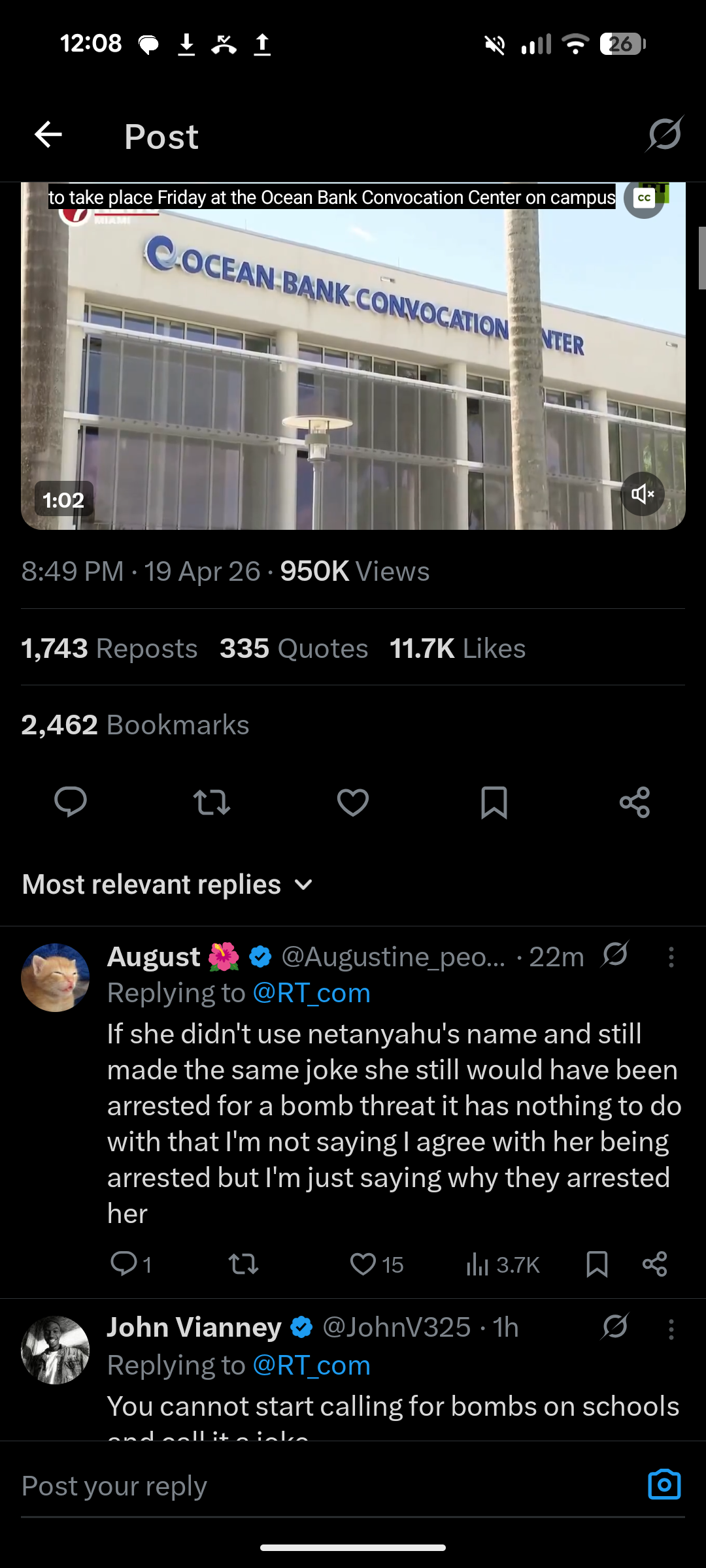Open August's profile picture
Image resolution: width=706 pixels, height=1568 pixels.
pos(56,977)
